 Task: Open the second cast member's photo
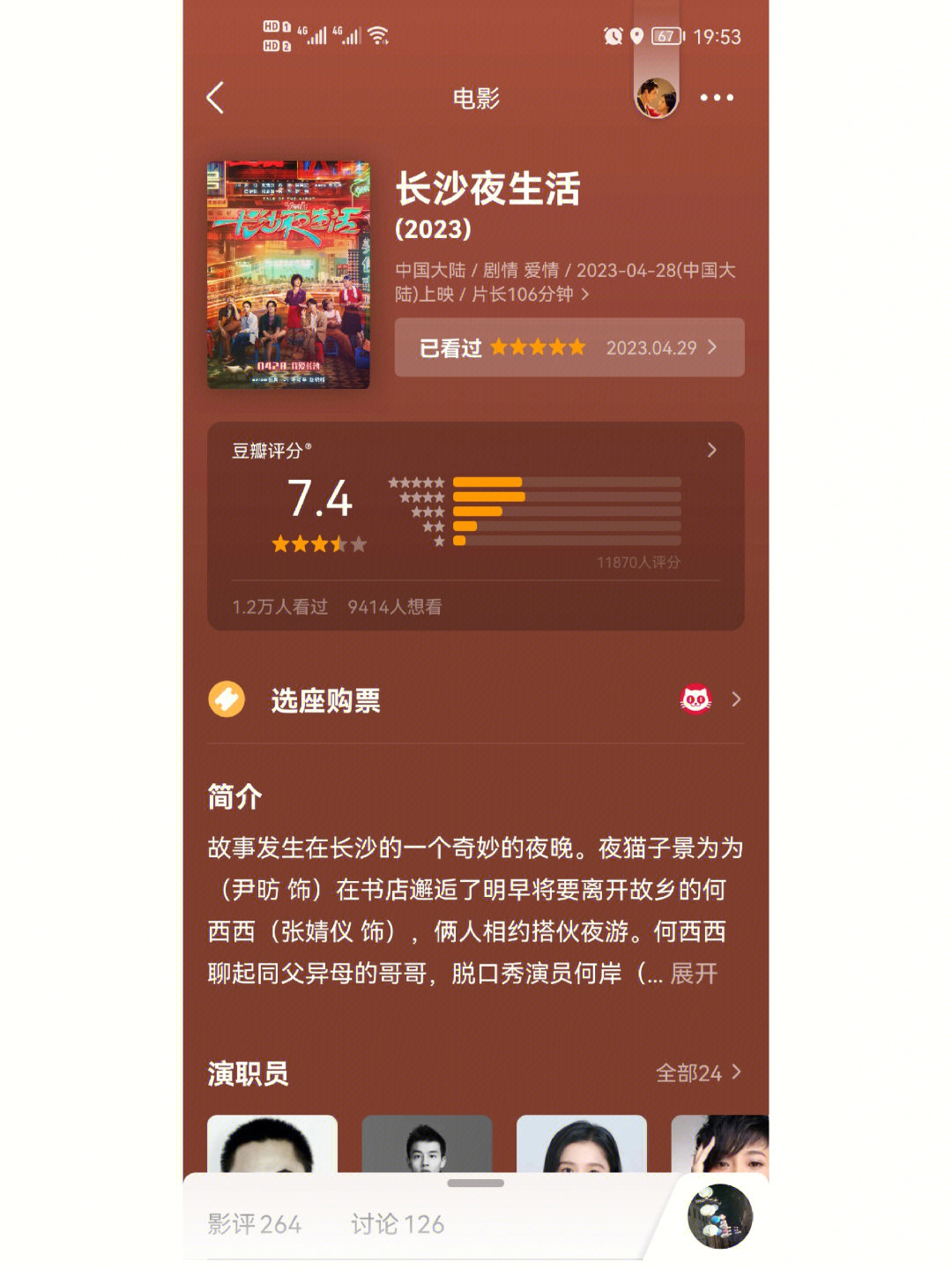click(x=427, y=1144)
